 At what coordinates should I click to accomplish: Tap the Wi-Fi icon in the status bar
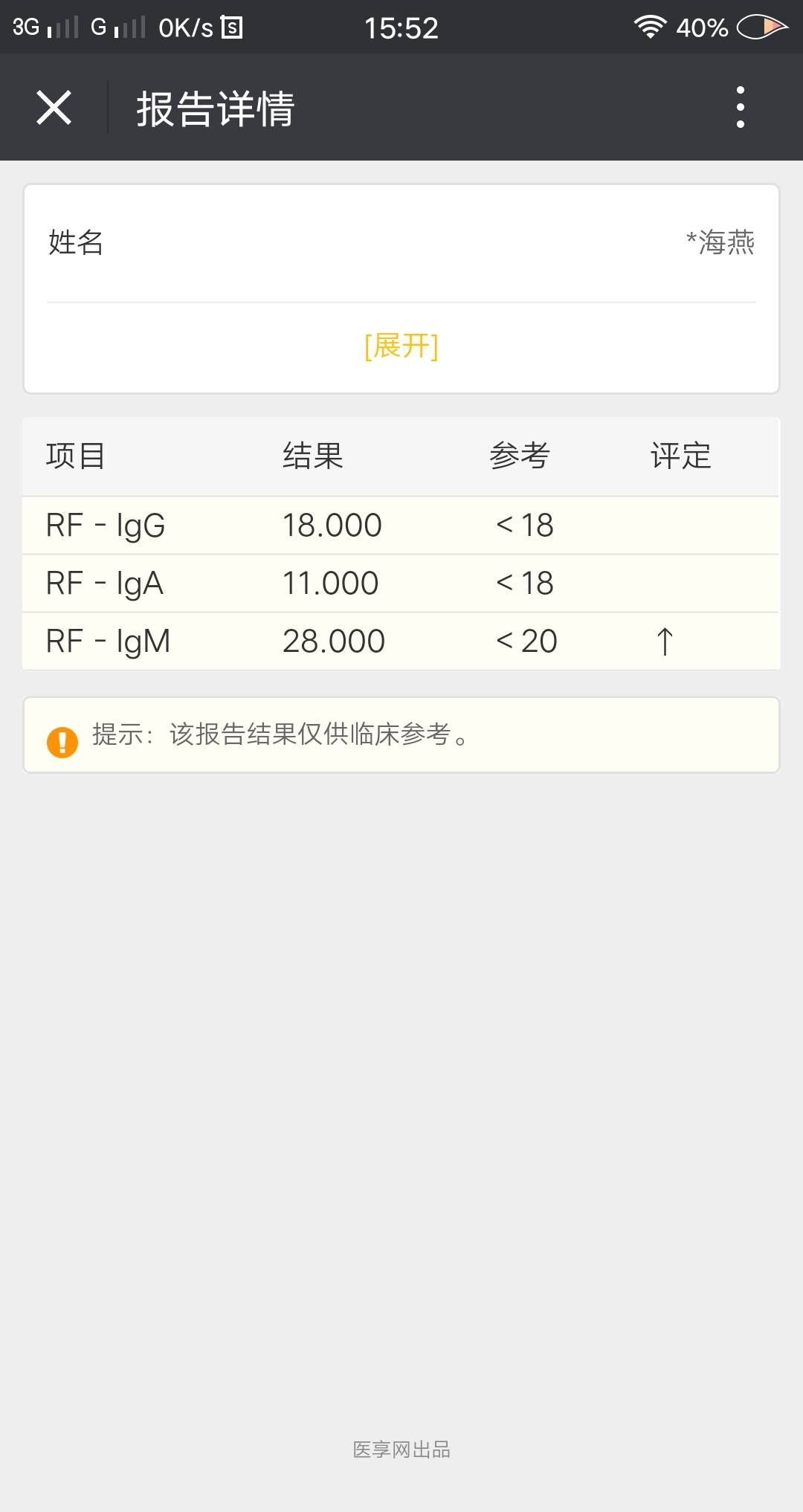tap(649, 27)
